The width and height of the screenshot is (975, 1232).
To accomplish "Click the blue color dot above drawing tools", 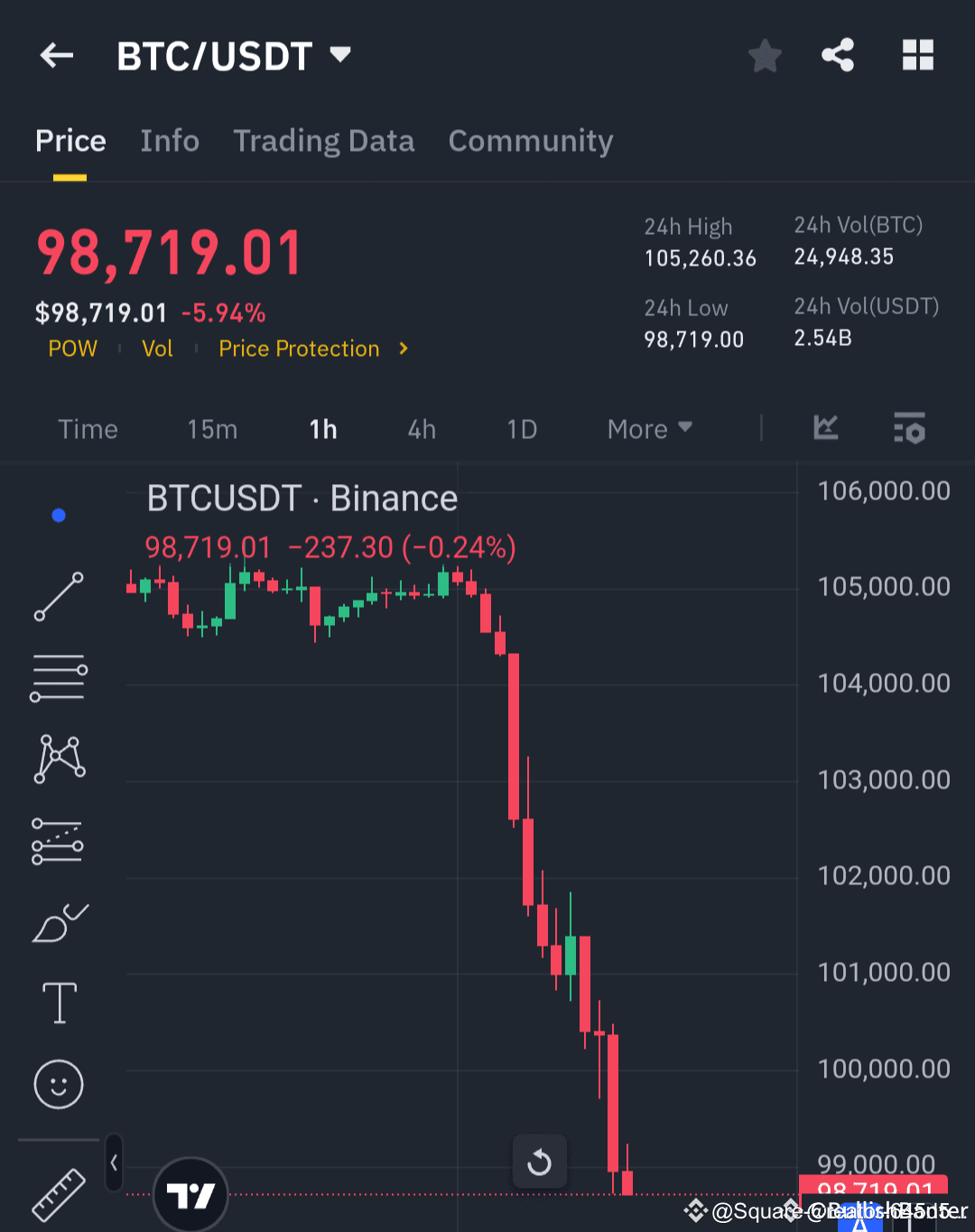I will tap(59, 515).
